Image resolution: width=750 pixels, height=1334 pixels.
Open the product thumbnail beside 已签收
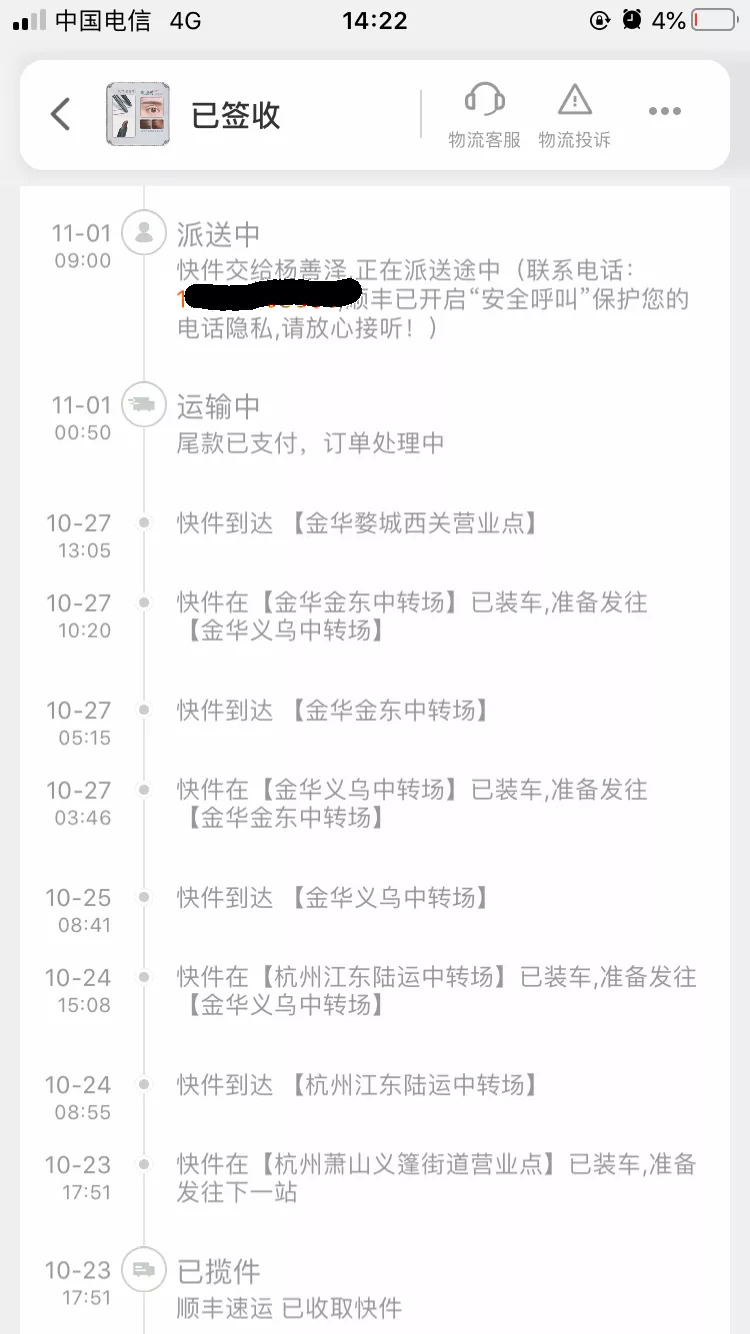pyautogui.click(x=137, y=114)
